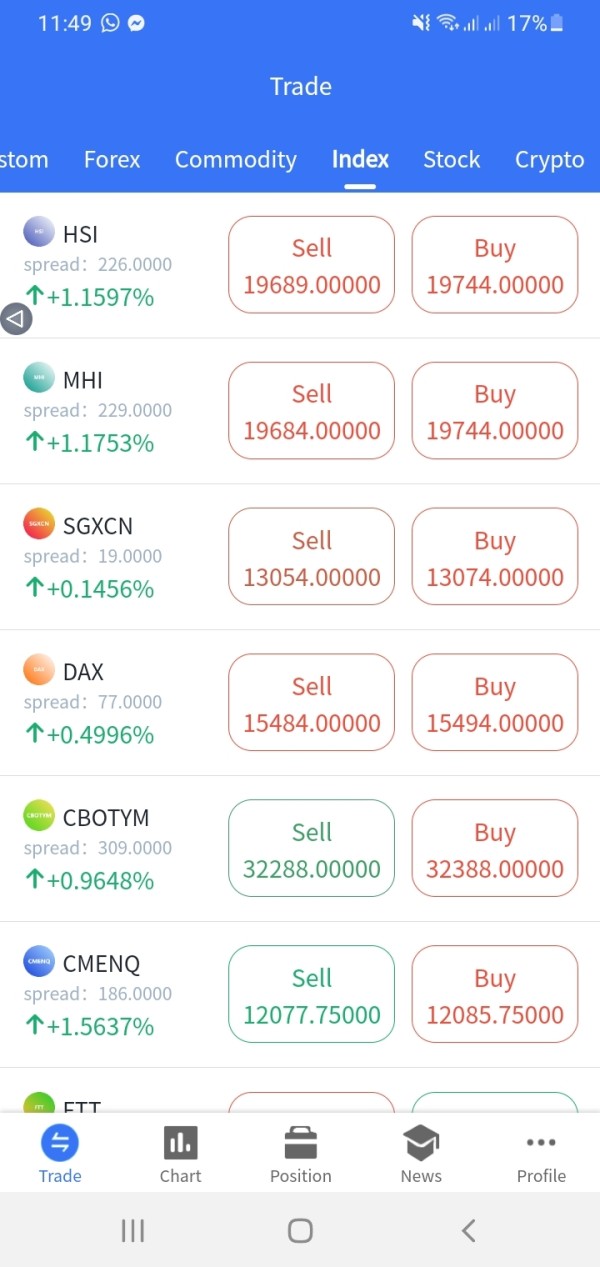Screen dimensions: 600x1267
Task: Sell HSI at 19689.00000
Action: (x=312, y=265)
